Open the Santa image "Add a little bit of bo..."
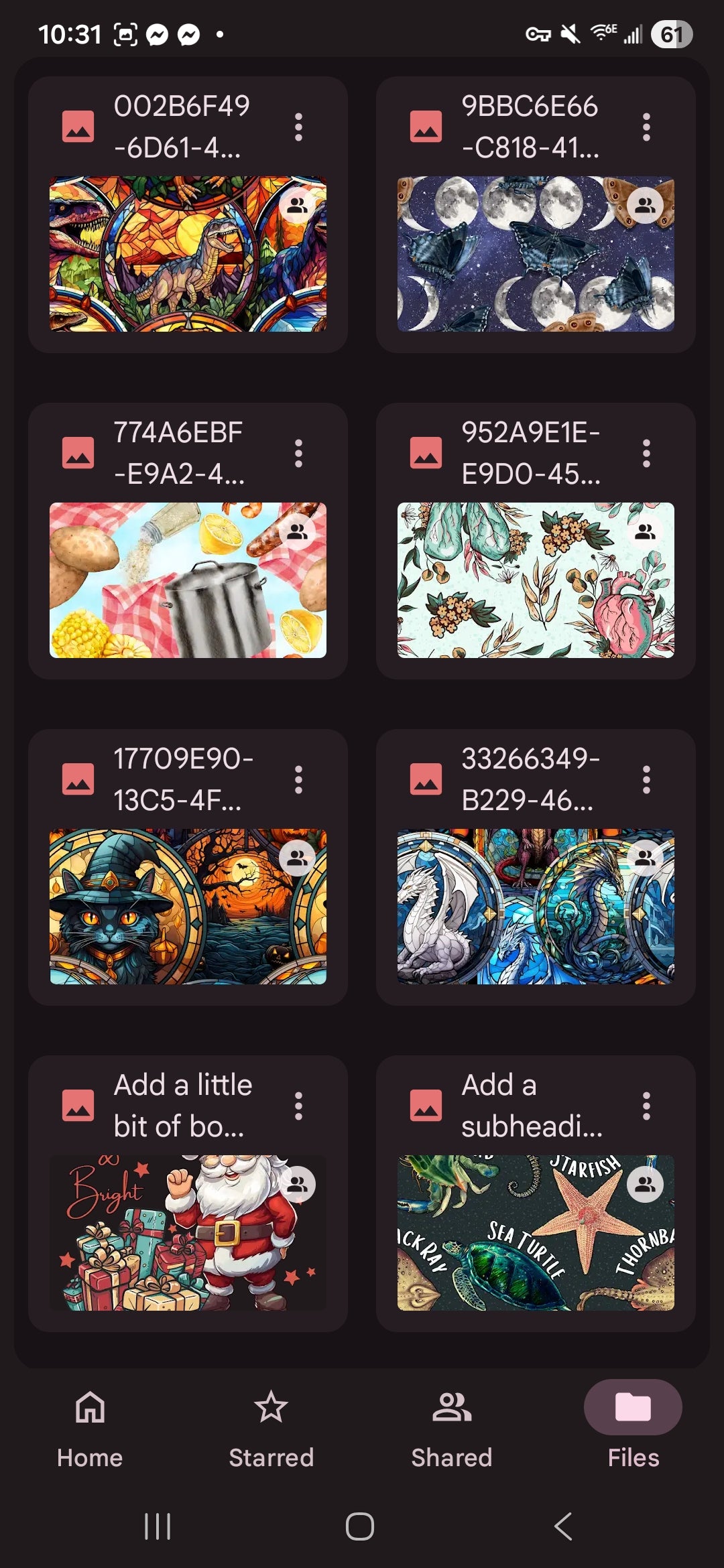This screenshot has width=724, height=1568. point(188,1233)
